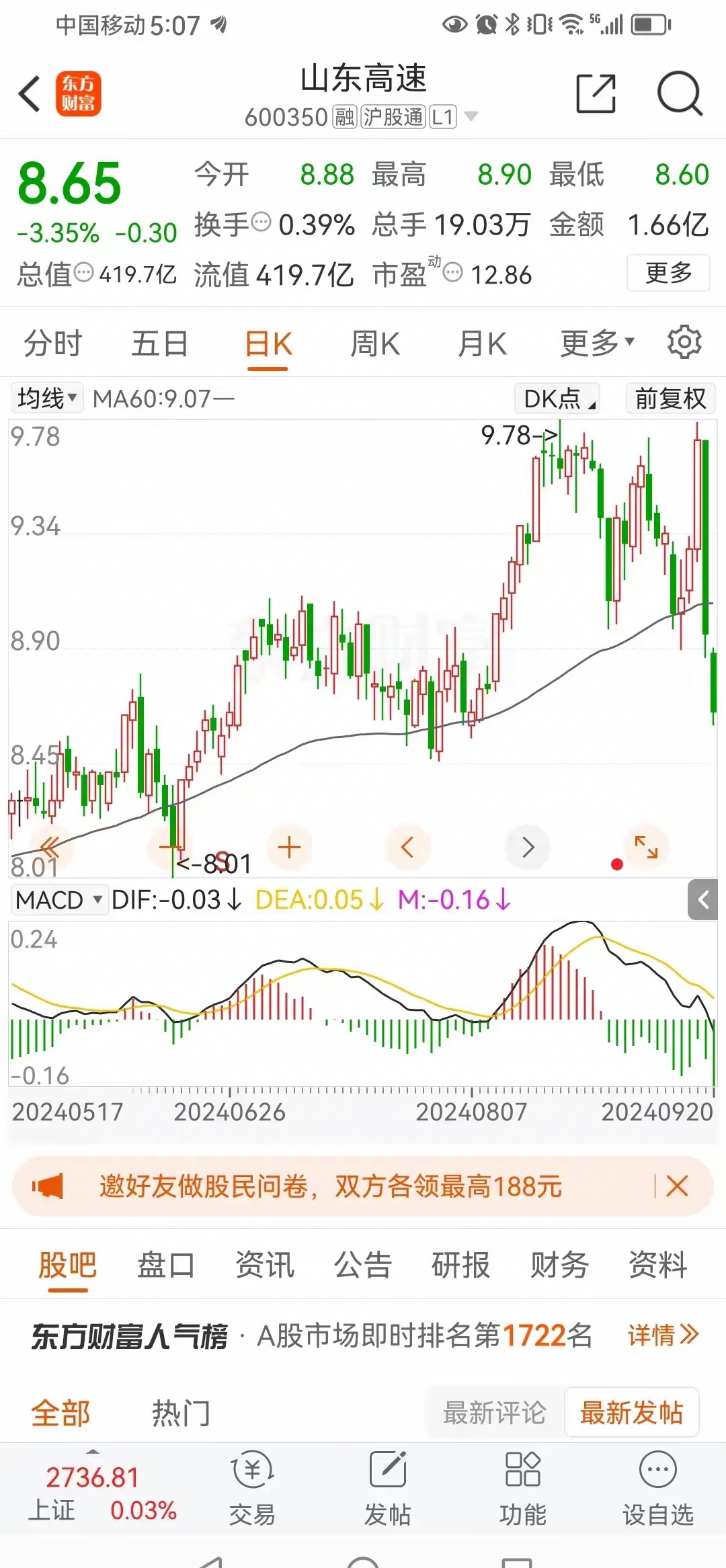The image size is (726, 1568).
Task: Expand the MACD indicator dropdown
Action: click(x=59, y=899)
